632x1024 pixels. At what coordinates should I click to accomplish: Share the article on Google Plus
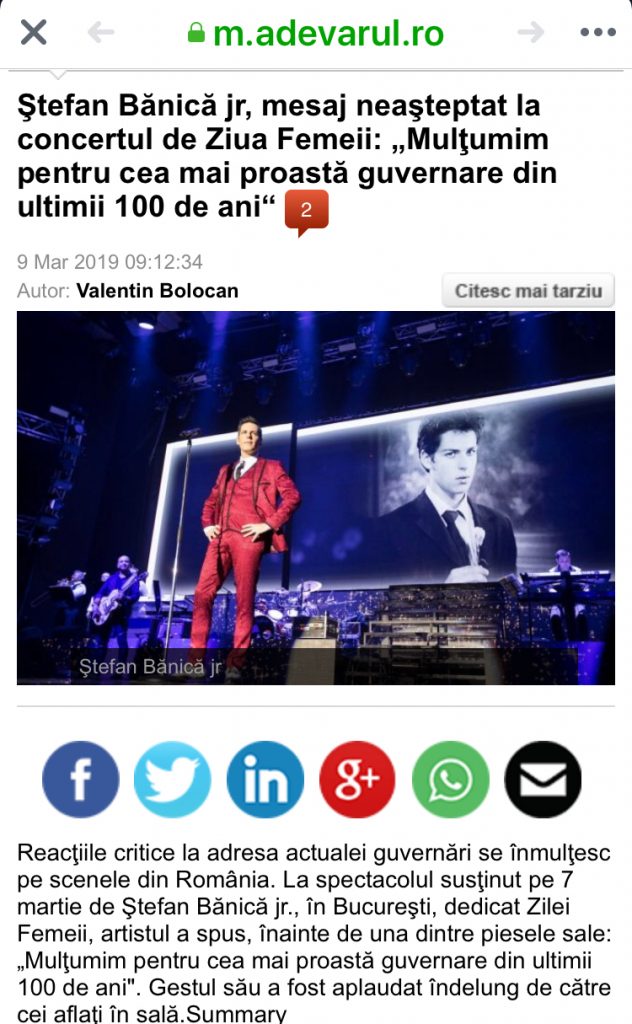(357, 780)
